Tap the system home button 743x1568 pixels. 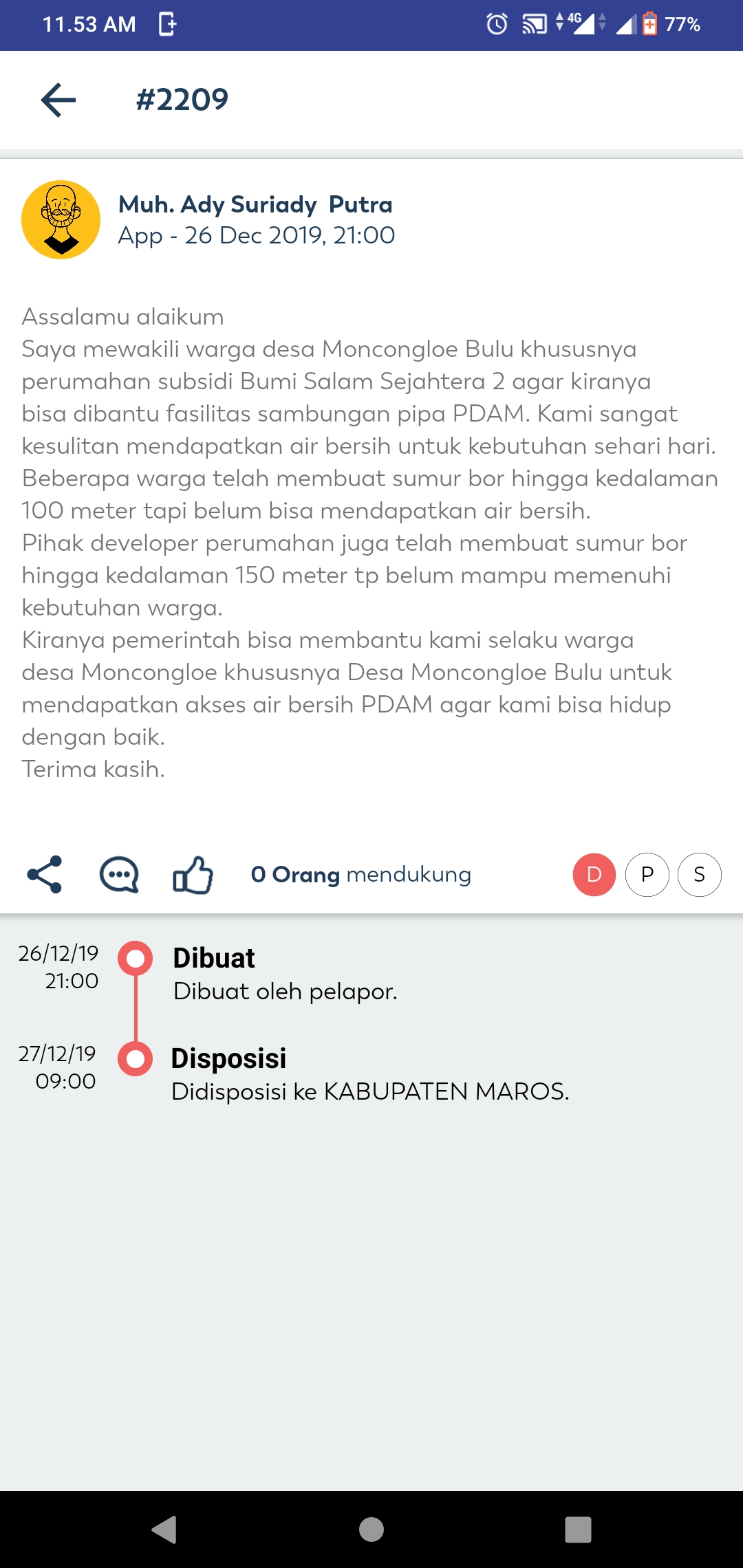tap(371, 1529)
